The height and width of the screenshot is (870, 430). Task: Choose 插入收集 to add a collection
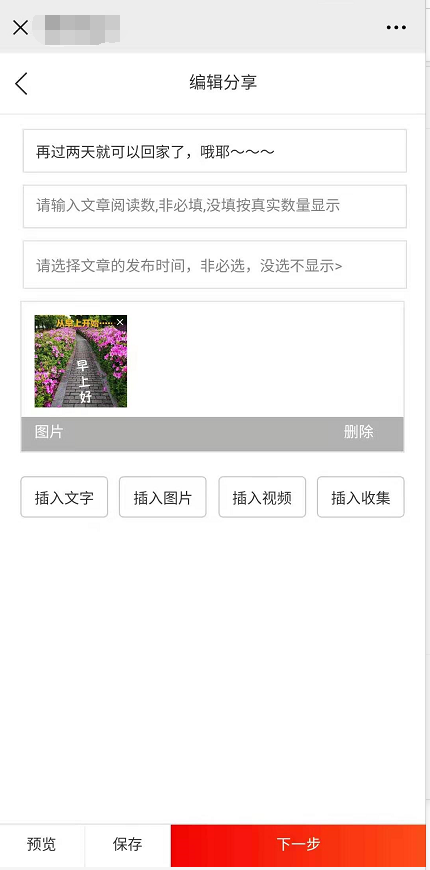361,497
